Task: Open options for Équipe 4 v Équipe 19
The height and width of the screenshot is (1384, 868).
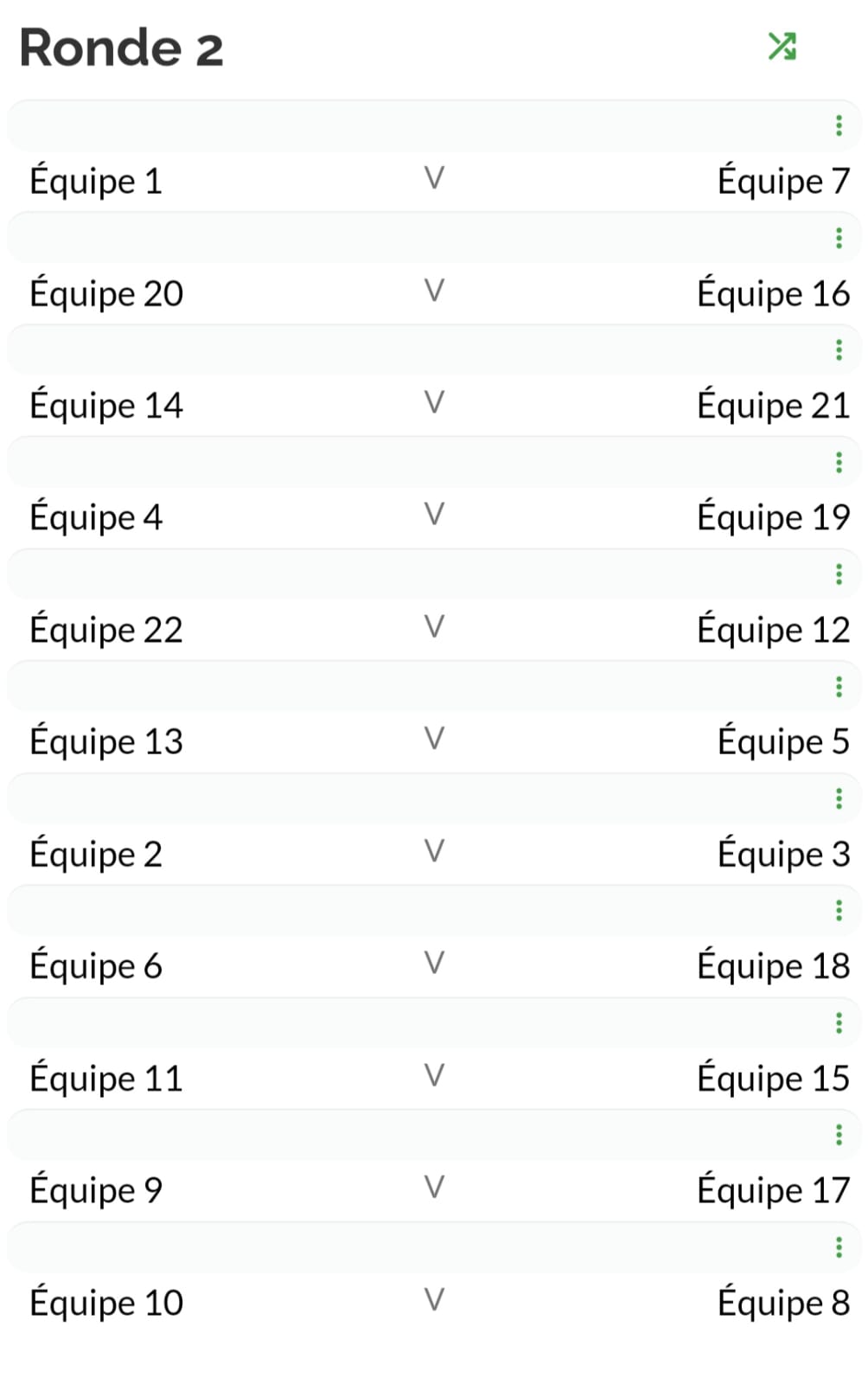Action: (x=839, y=463)
